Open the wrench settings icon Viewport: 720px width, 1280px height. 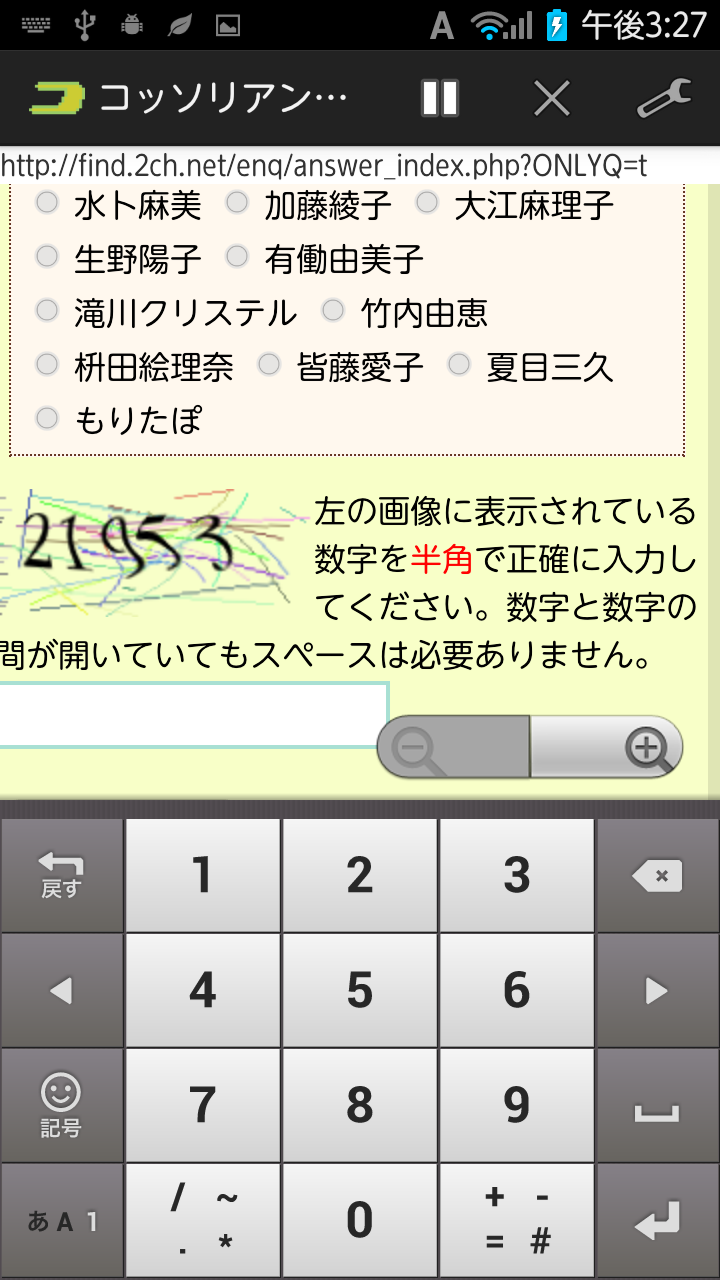(x=664, y=98)
